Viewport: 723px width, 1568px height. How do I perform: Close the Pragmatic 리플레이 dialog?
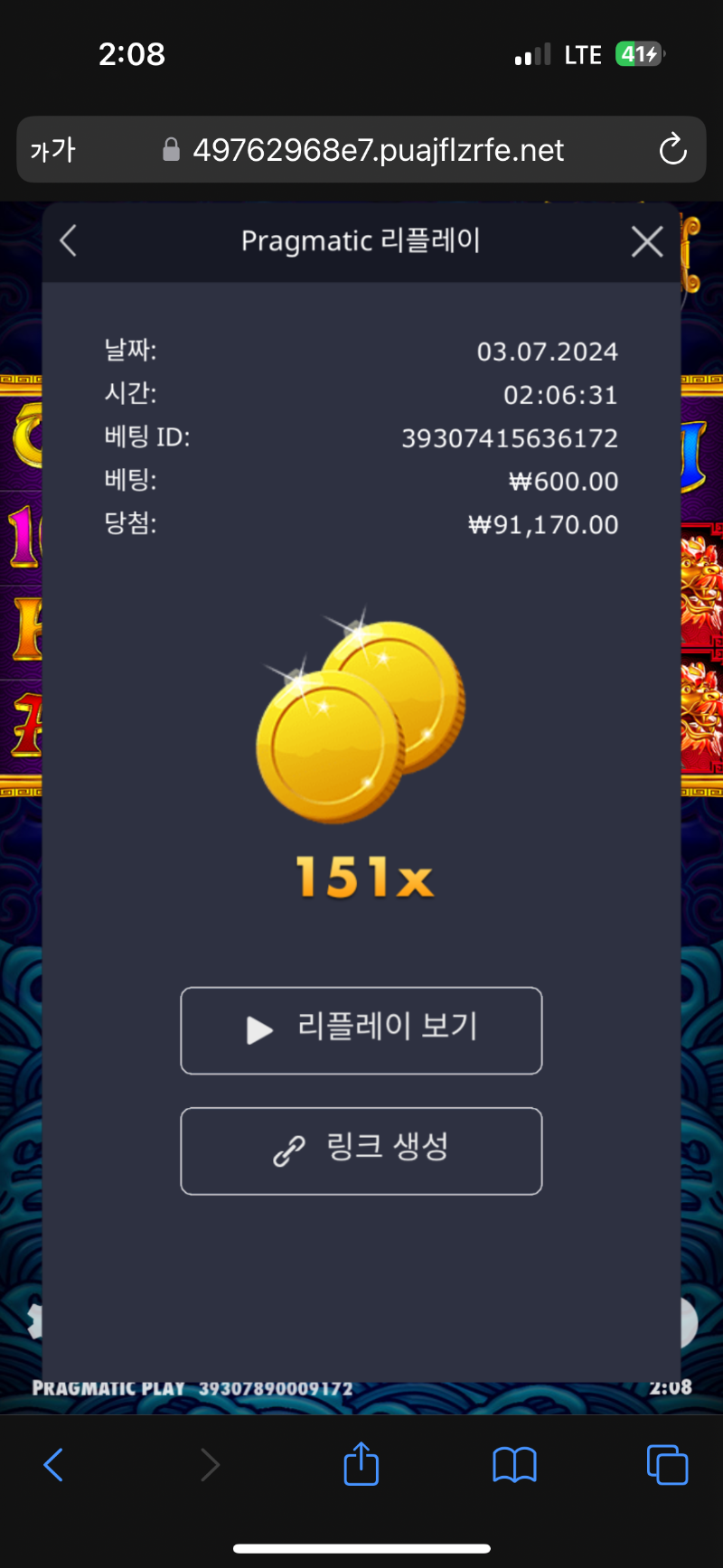(647, 241)
